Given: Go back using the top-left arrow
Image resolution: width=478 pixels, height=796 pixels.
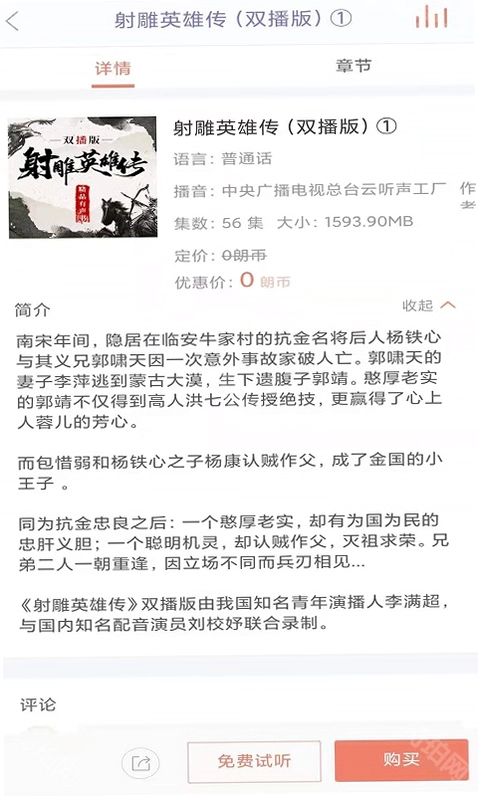Looking at the screenshot, I should click(13, 21).
